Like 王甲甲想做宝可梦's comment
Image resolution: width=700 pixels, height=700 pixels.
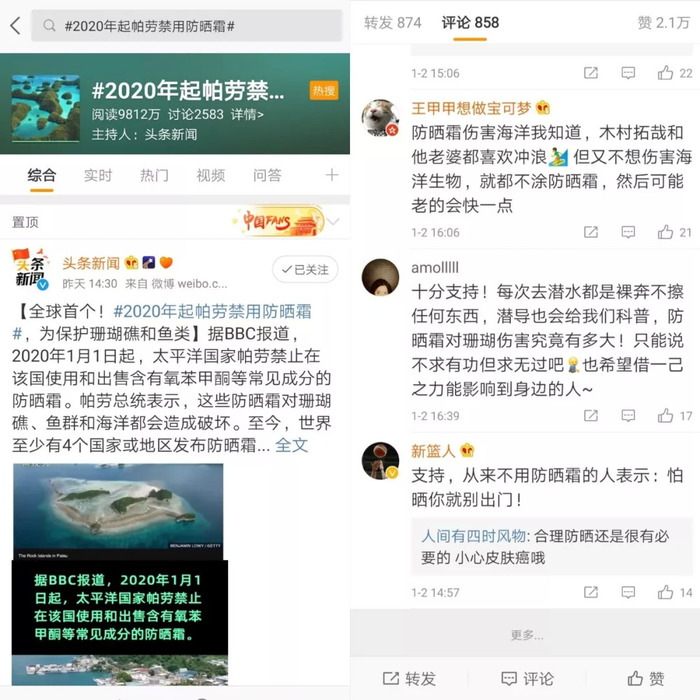674,232
